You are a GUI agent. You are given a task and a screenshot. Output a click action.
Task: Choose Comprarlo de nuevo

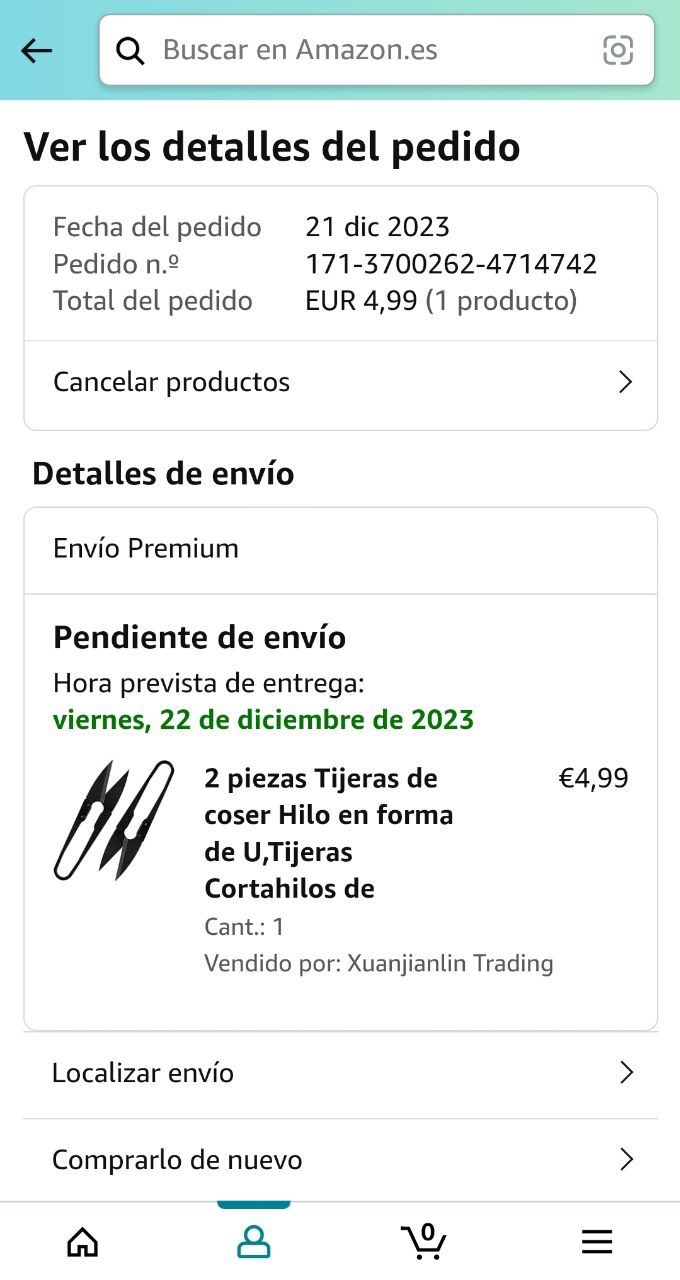340,1160
